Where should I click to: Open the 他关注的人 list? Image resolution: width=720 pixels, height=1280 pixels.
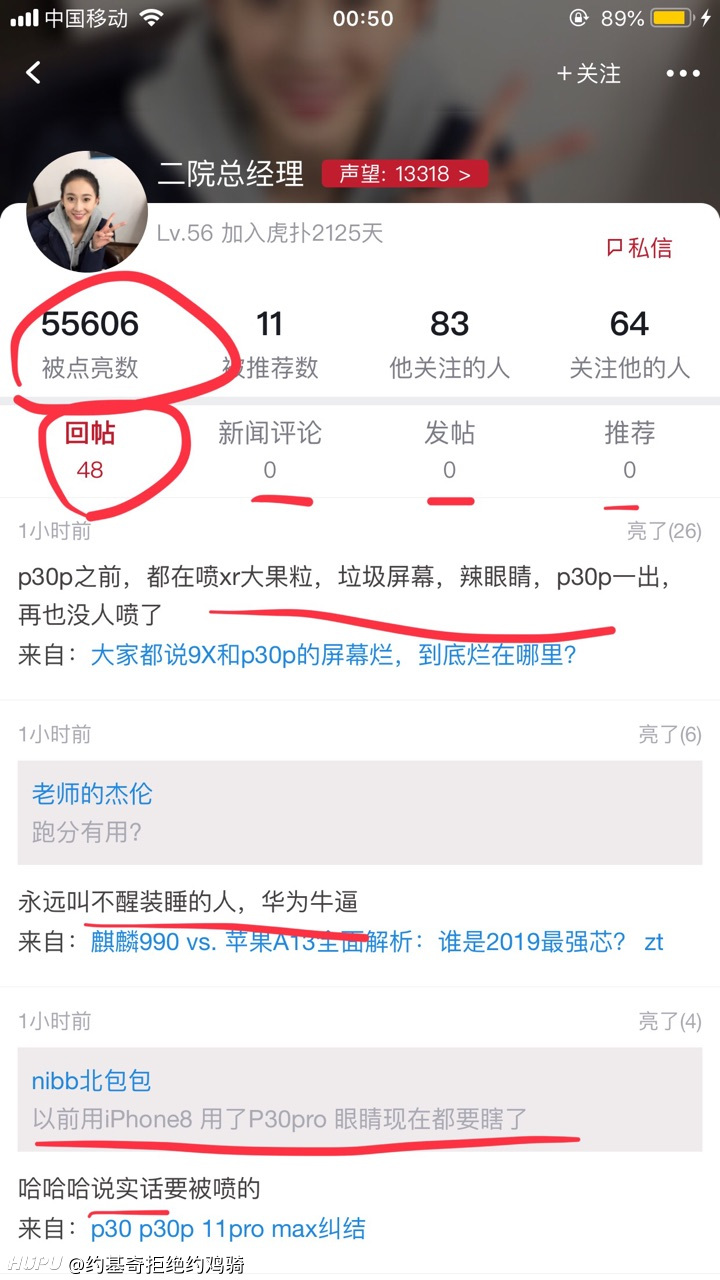point(450,343)
